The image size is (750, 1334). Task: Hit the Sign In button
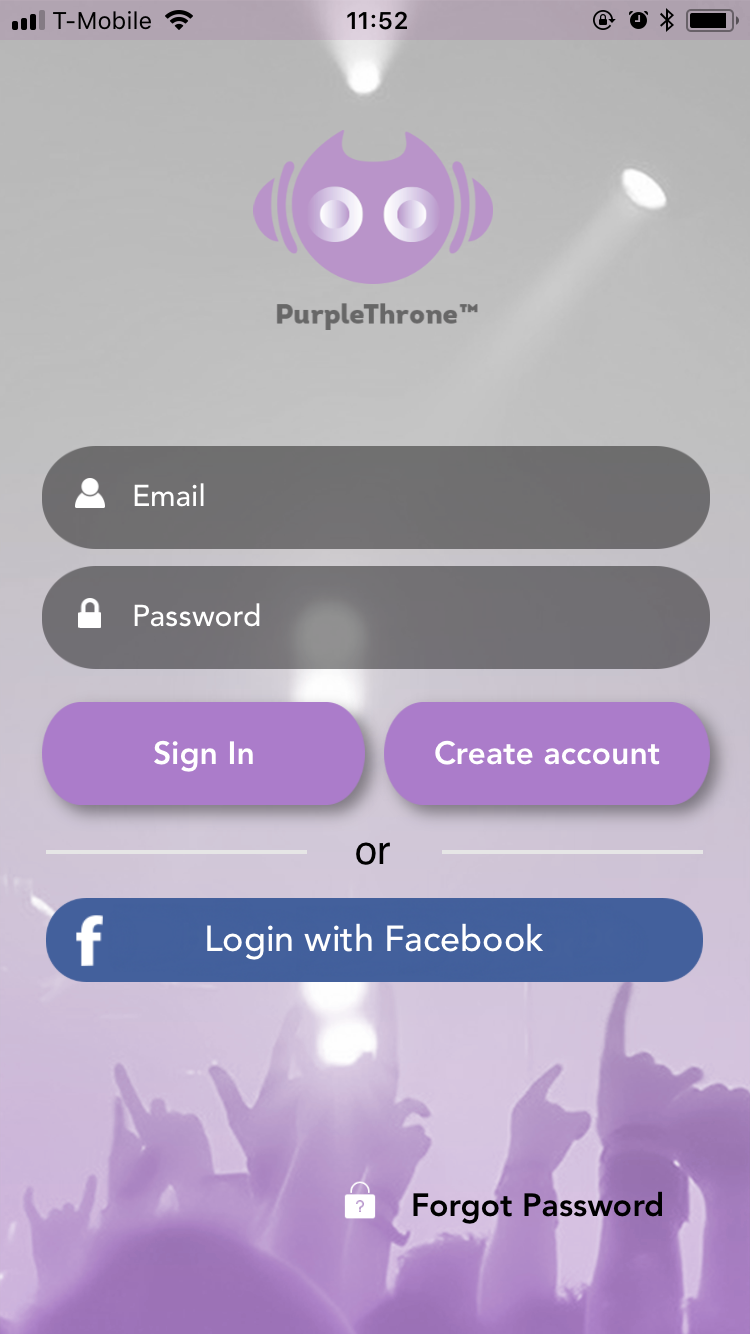(203, 753)
